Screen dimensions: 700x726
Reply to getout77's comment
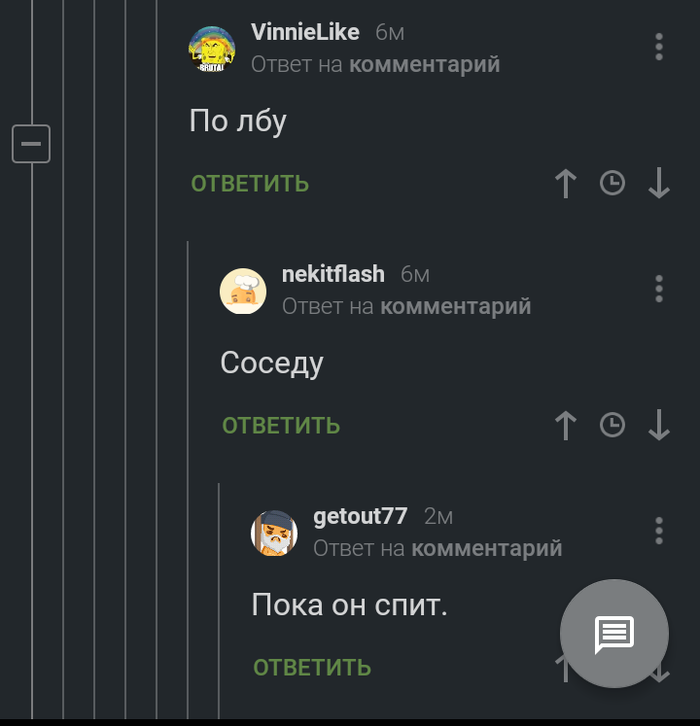(312, 668)
